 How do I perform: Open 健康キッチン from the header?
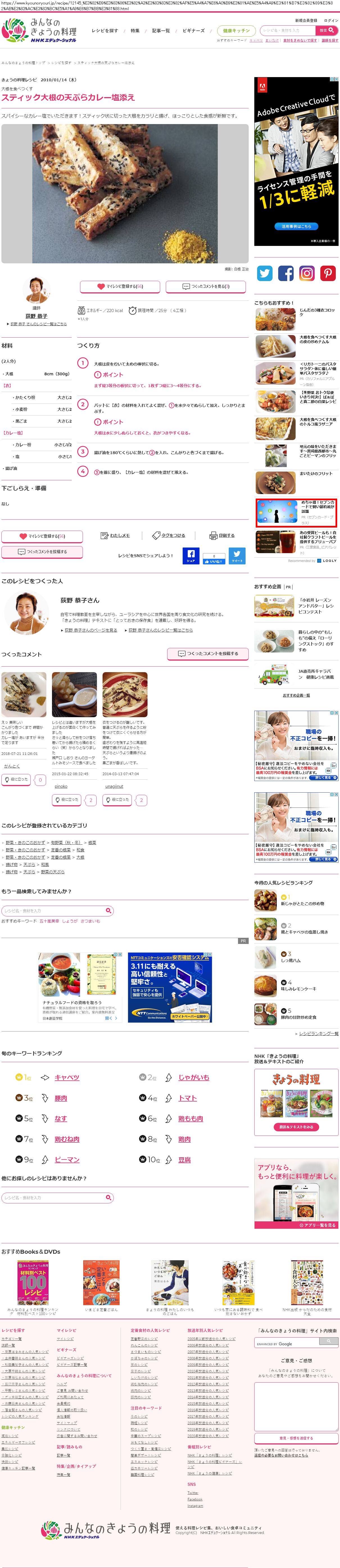point(235,30)
